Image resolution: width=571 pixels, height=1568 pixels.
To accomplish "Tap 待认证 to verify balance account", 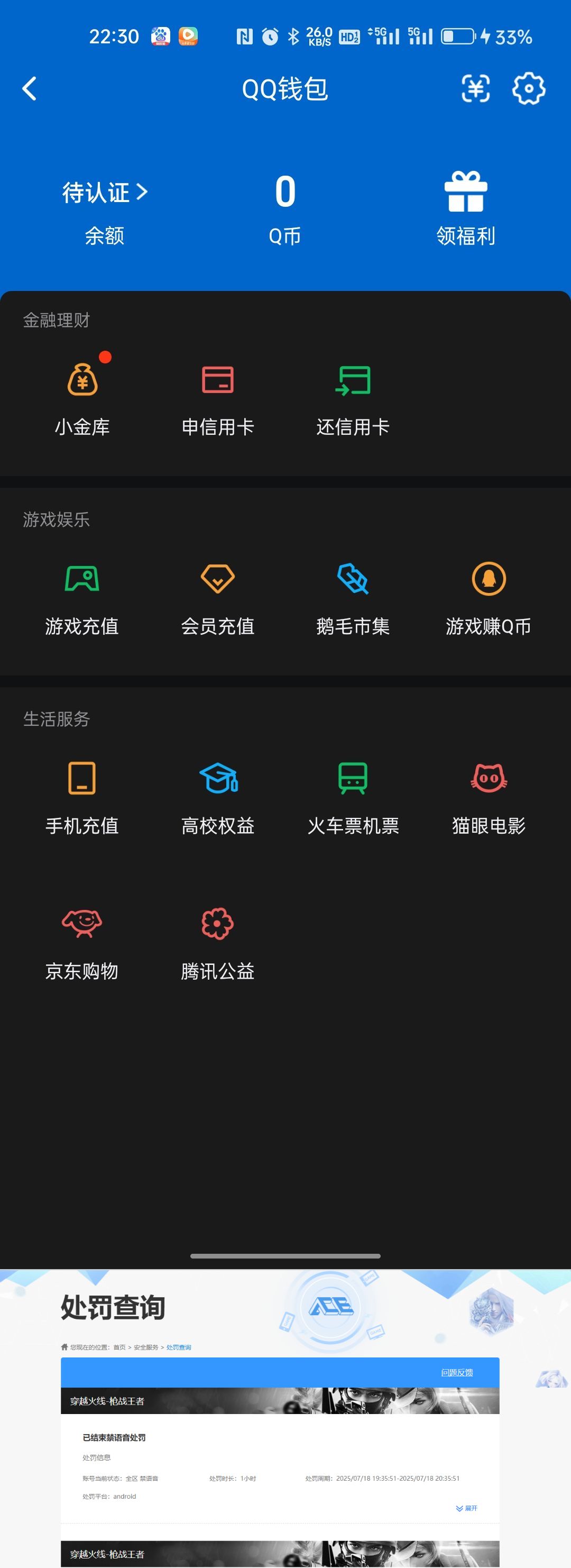I will [105, 193].
